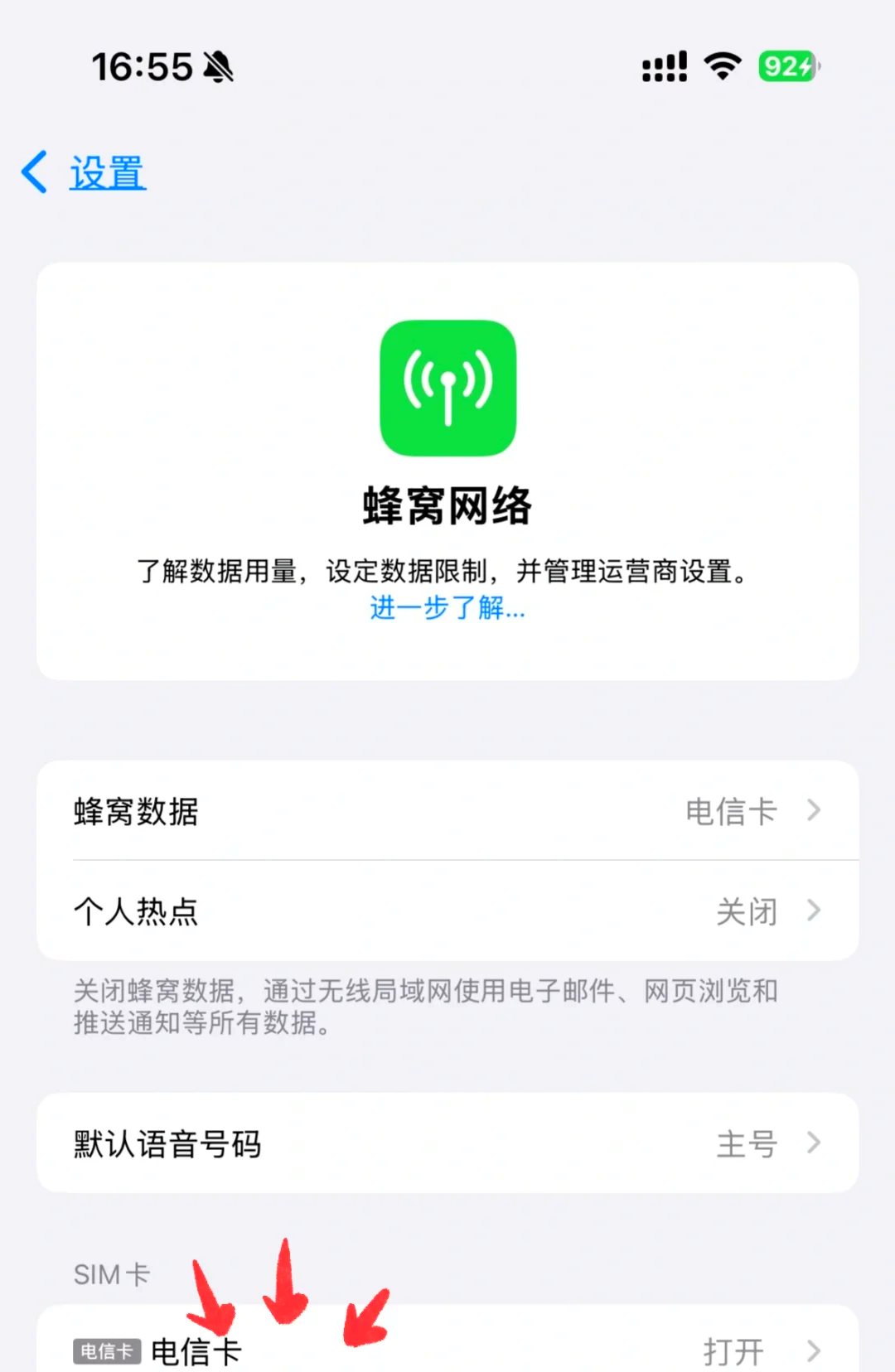This screenshot has height=1372, width=895.
Task: Tap the Wi-Fi status icon
Action: pos(723,66)
